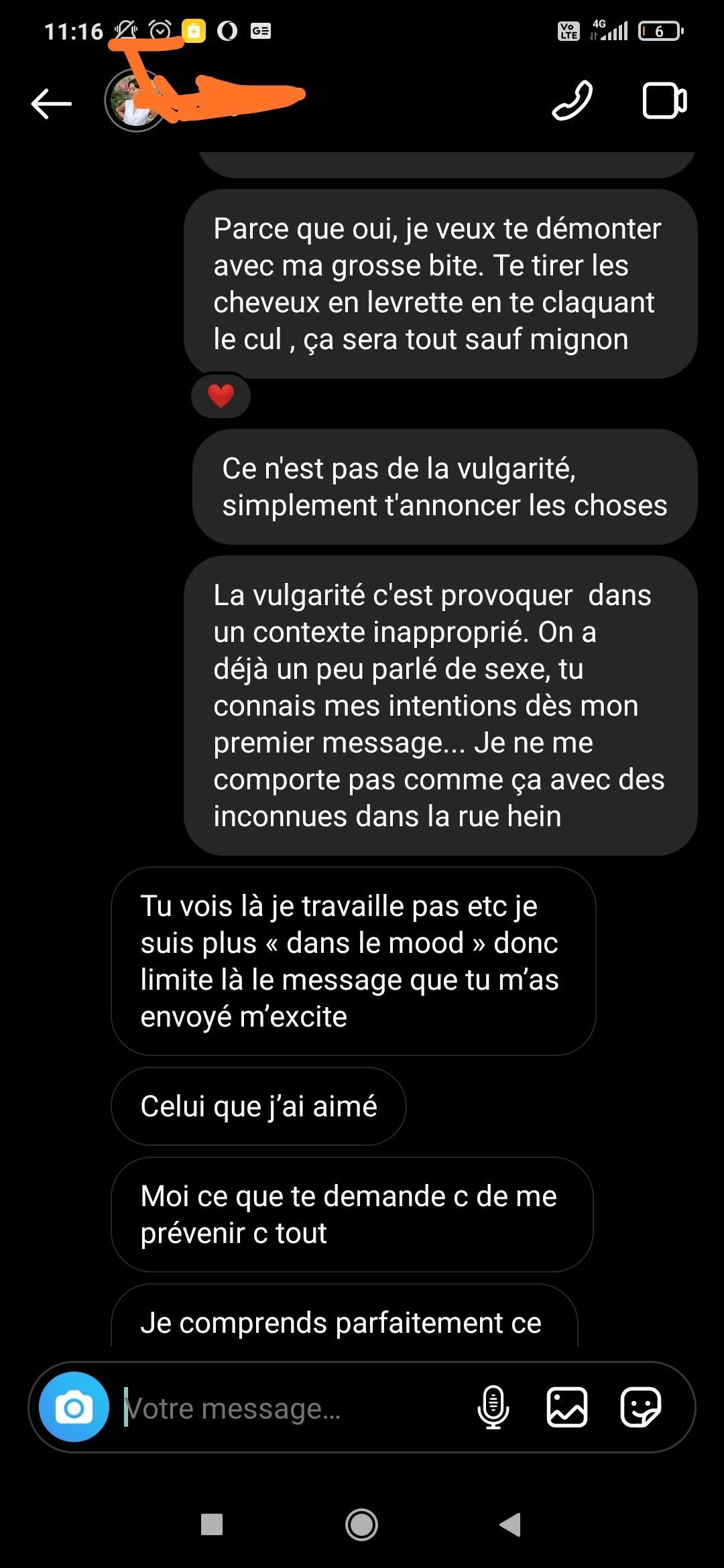Tap the microphone to record voice message
This screenshot has width=724, height=1568.
tap(493, 1407)
